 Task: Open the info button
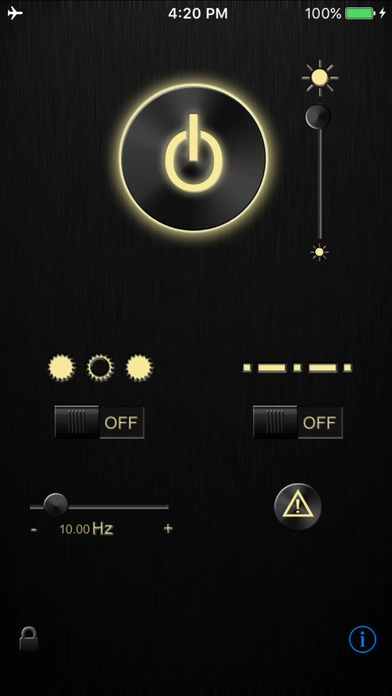362,639
